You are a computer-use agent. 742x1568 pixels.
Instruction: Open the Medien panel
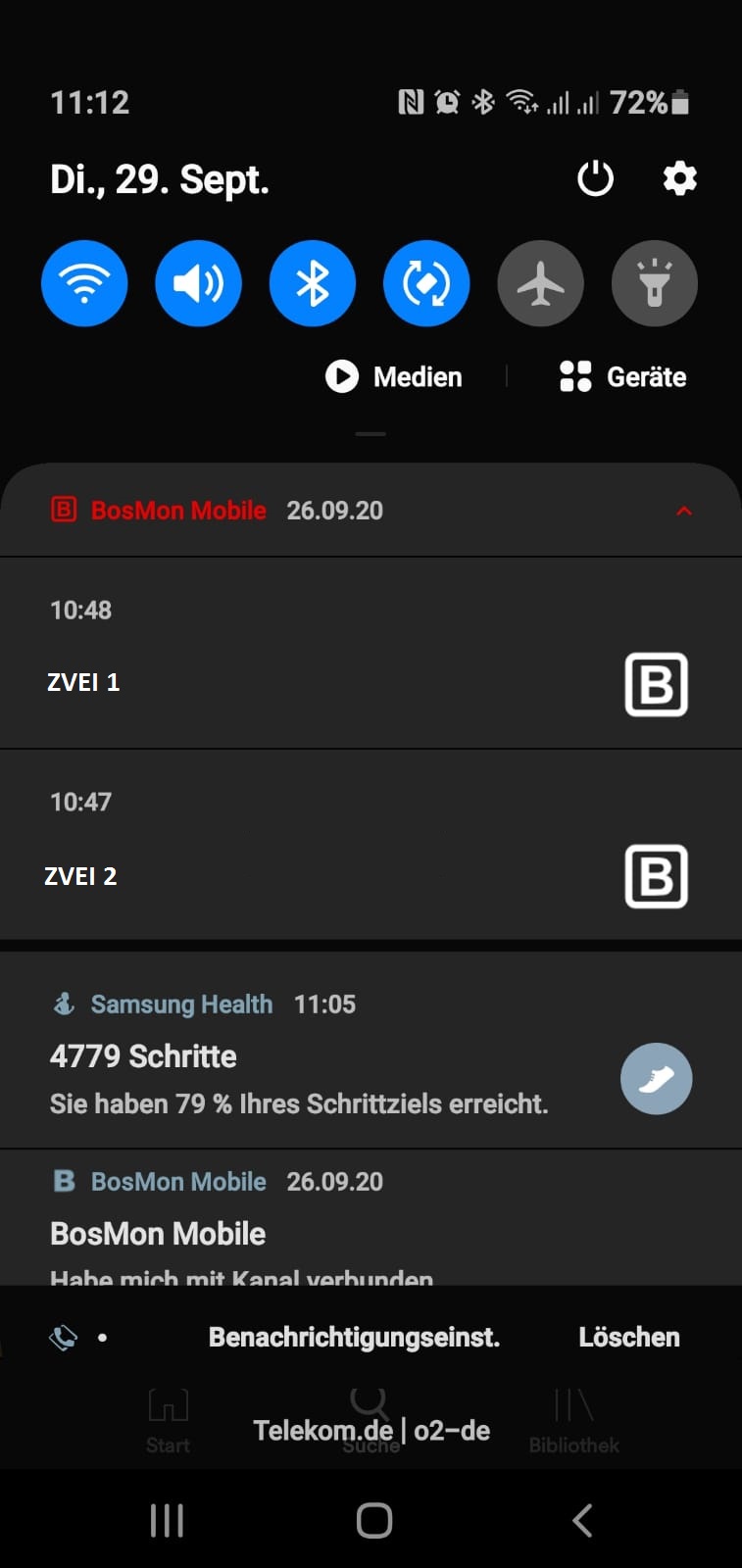pyautogui.click(x=394, y=376)
